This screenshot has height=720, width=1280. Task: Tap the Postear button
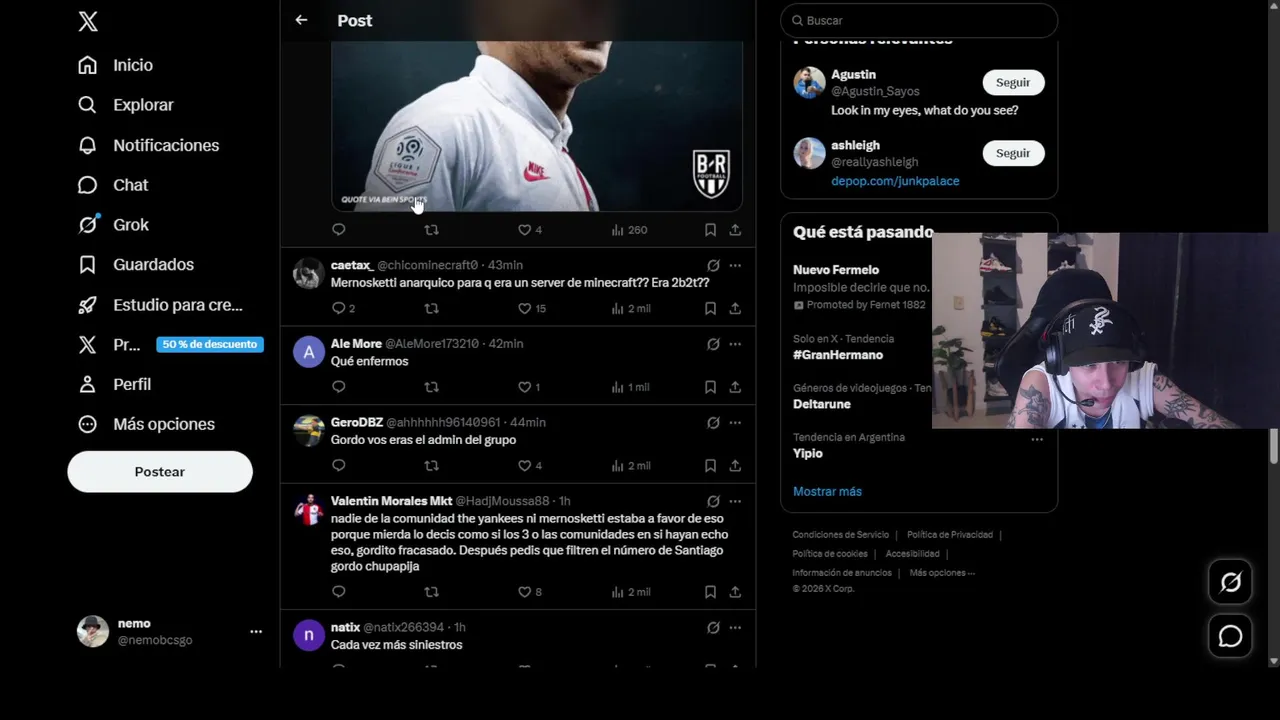coord(160,472)
